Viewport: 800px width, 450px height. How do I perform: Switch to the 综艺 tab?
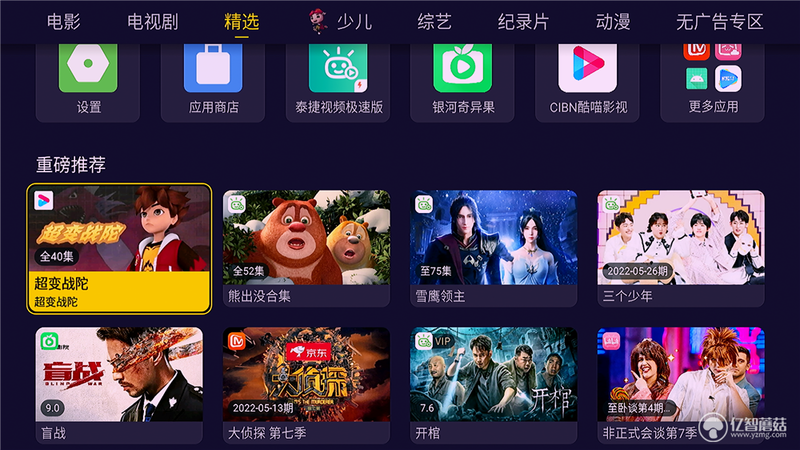click(434, 21)
